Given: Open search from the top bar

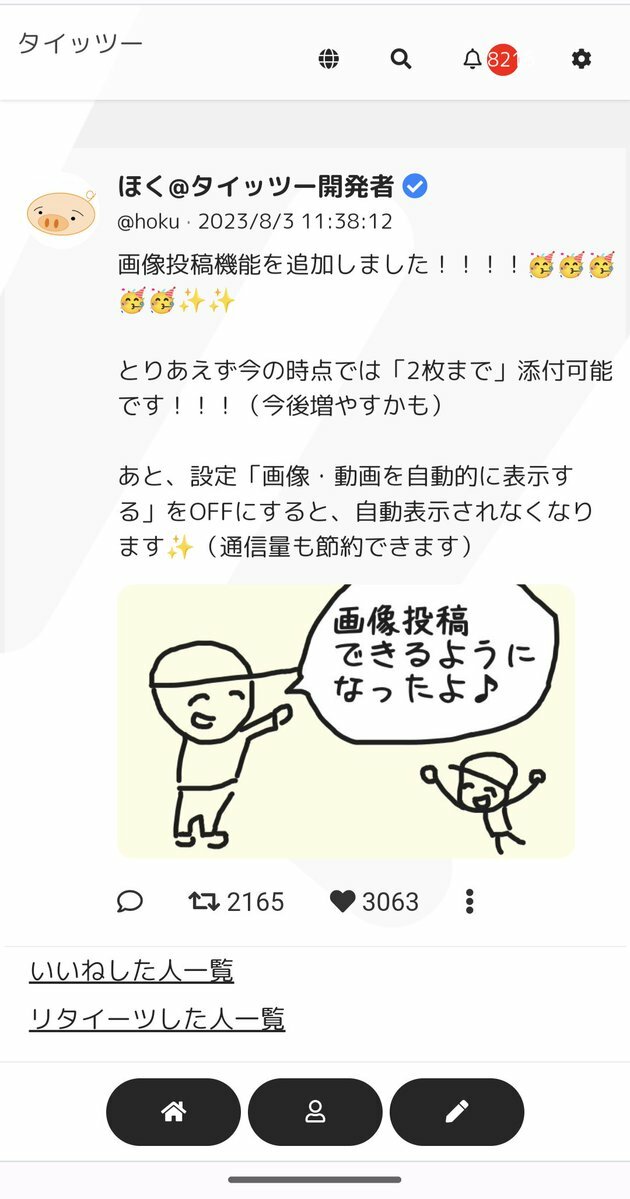Looking at the screenshot, I should coord(401,59).
